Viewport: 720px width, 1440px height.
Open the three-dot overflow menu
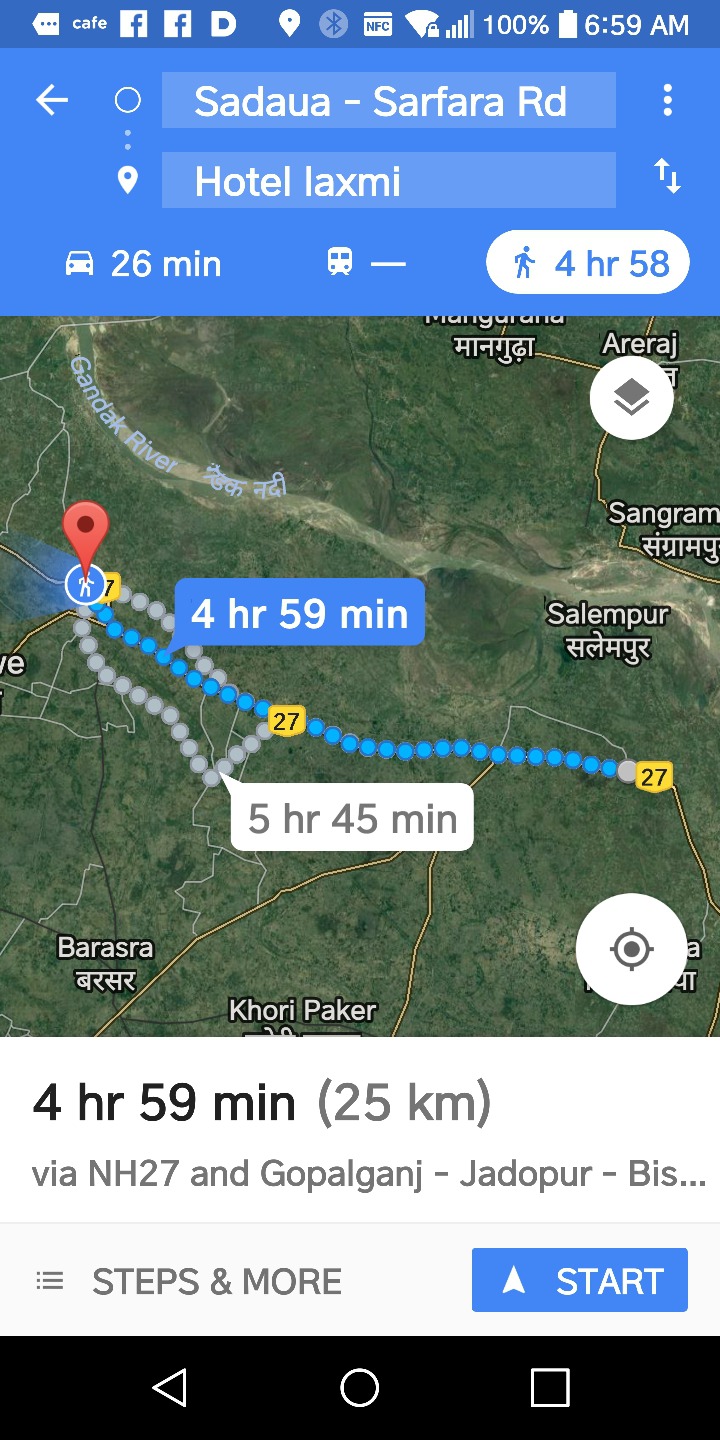667,100
